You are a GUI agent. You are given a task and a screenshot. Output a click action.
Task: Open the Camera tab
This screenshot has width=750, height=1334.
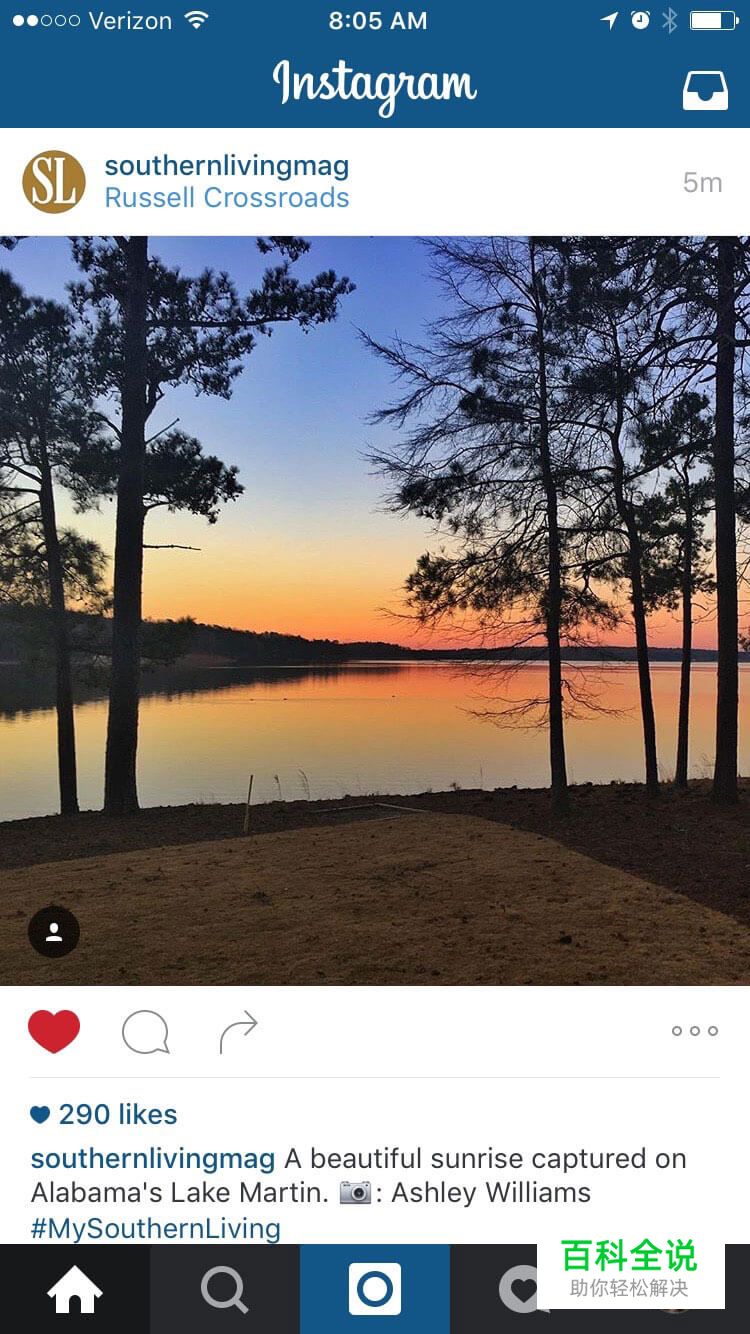[x=375, y=1290]
